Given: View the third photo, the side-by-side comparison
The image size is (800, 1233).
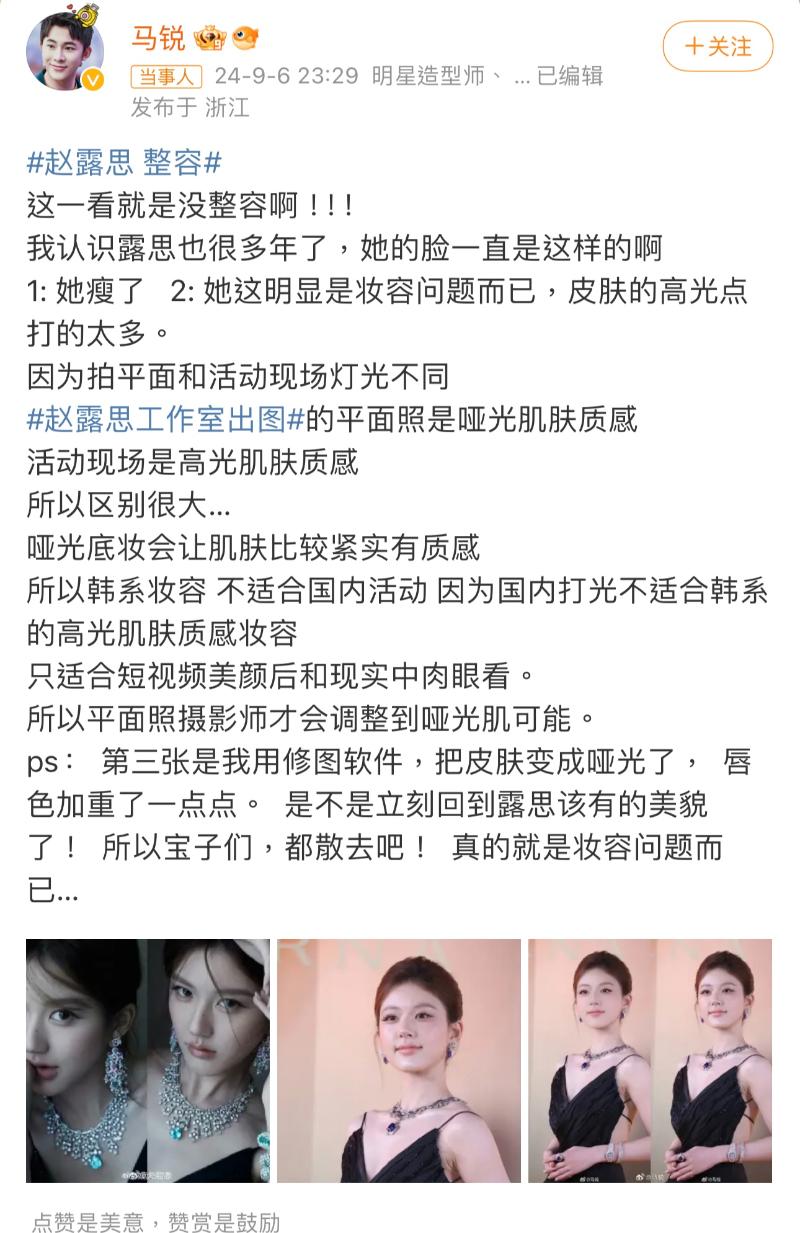Looking at the screenshot, I should 650,1060.
